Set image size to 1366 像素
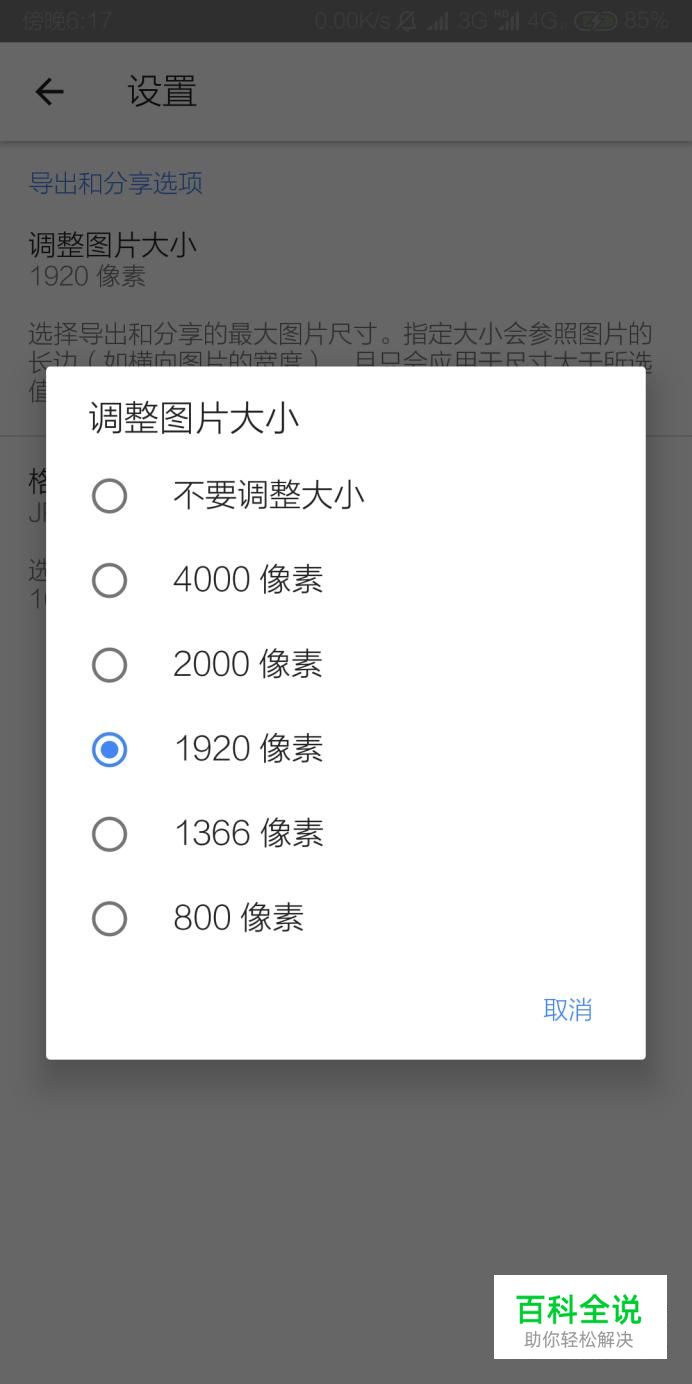Viewport: 692px width, 1384px height. pos(345,833)
